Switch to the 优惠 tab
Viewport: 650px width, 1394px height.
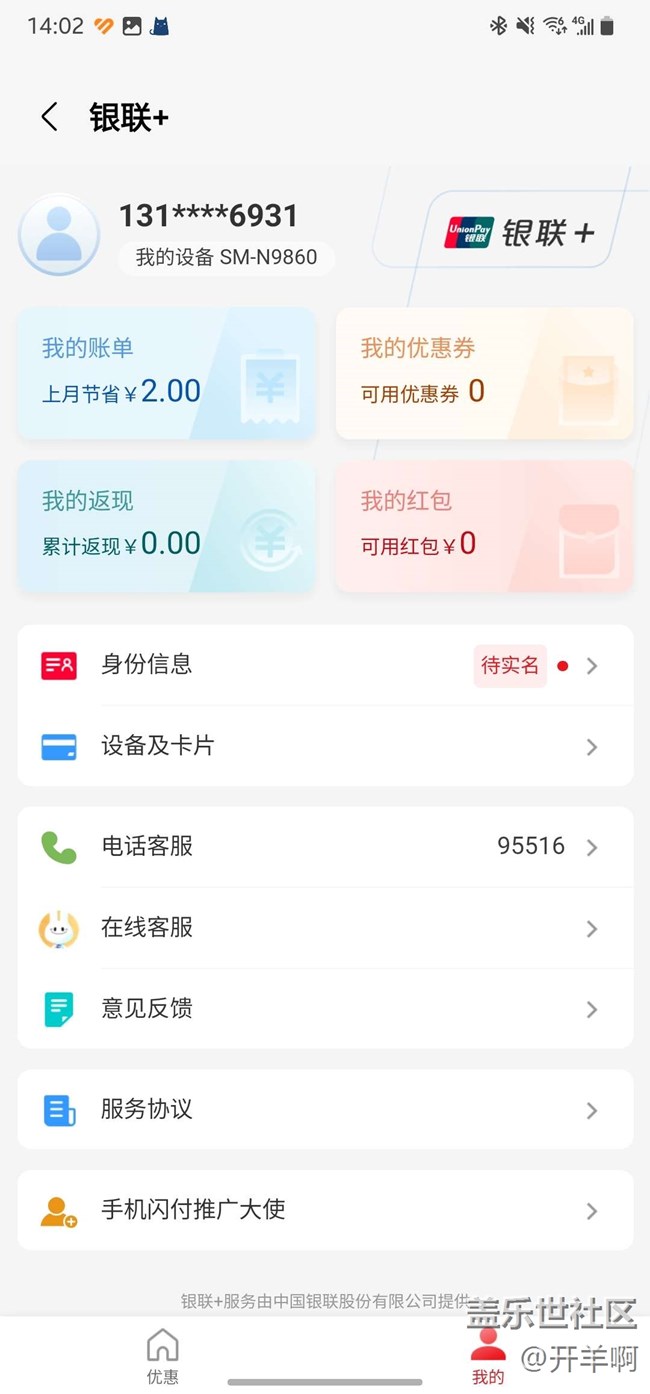pos(162,1356)
